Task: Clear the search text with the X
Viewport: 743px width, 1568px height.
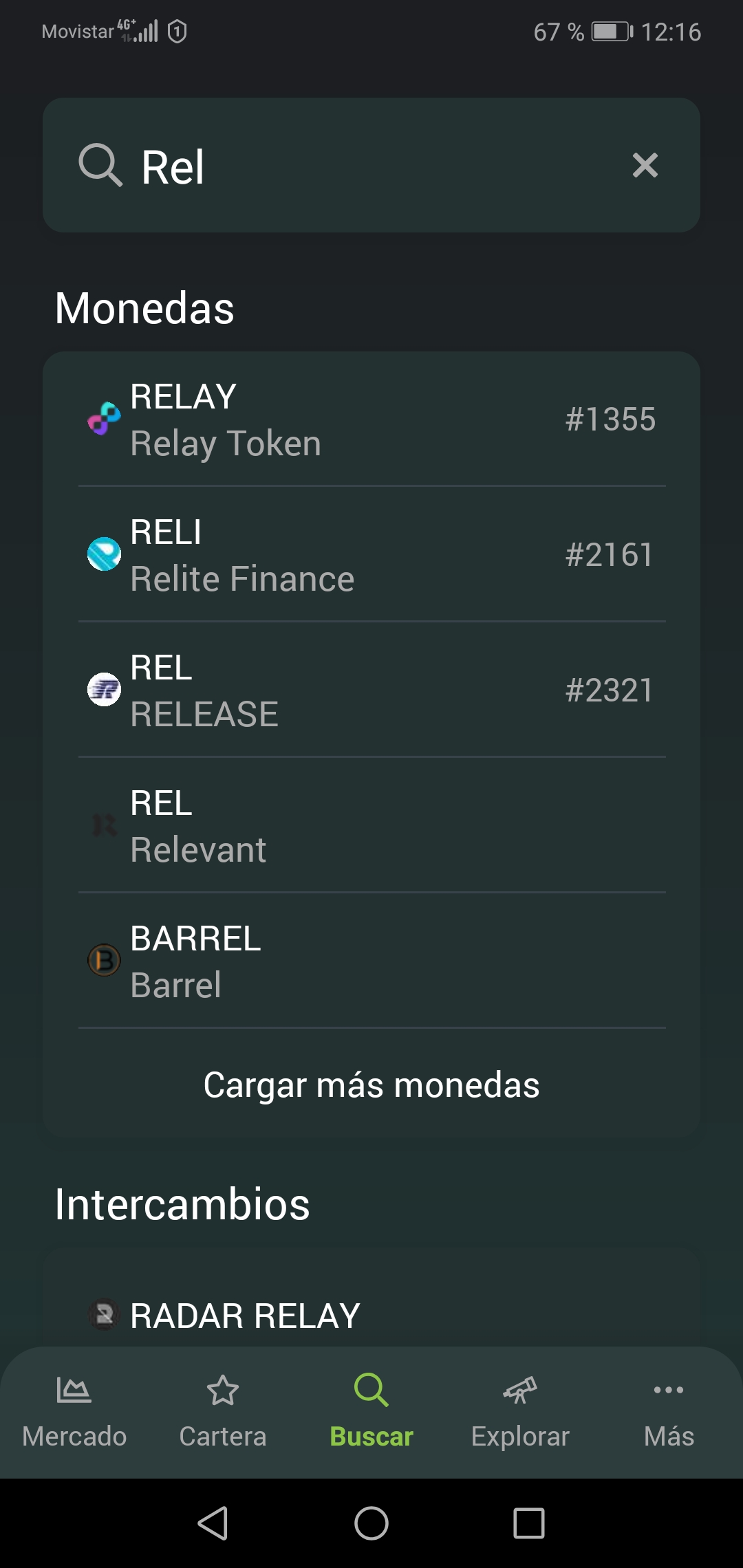Action: 645,166
